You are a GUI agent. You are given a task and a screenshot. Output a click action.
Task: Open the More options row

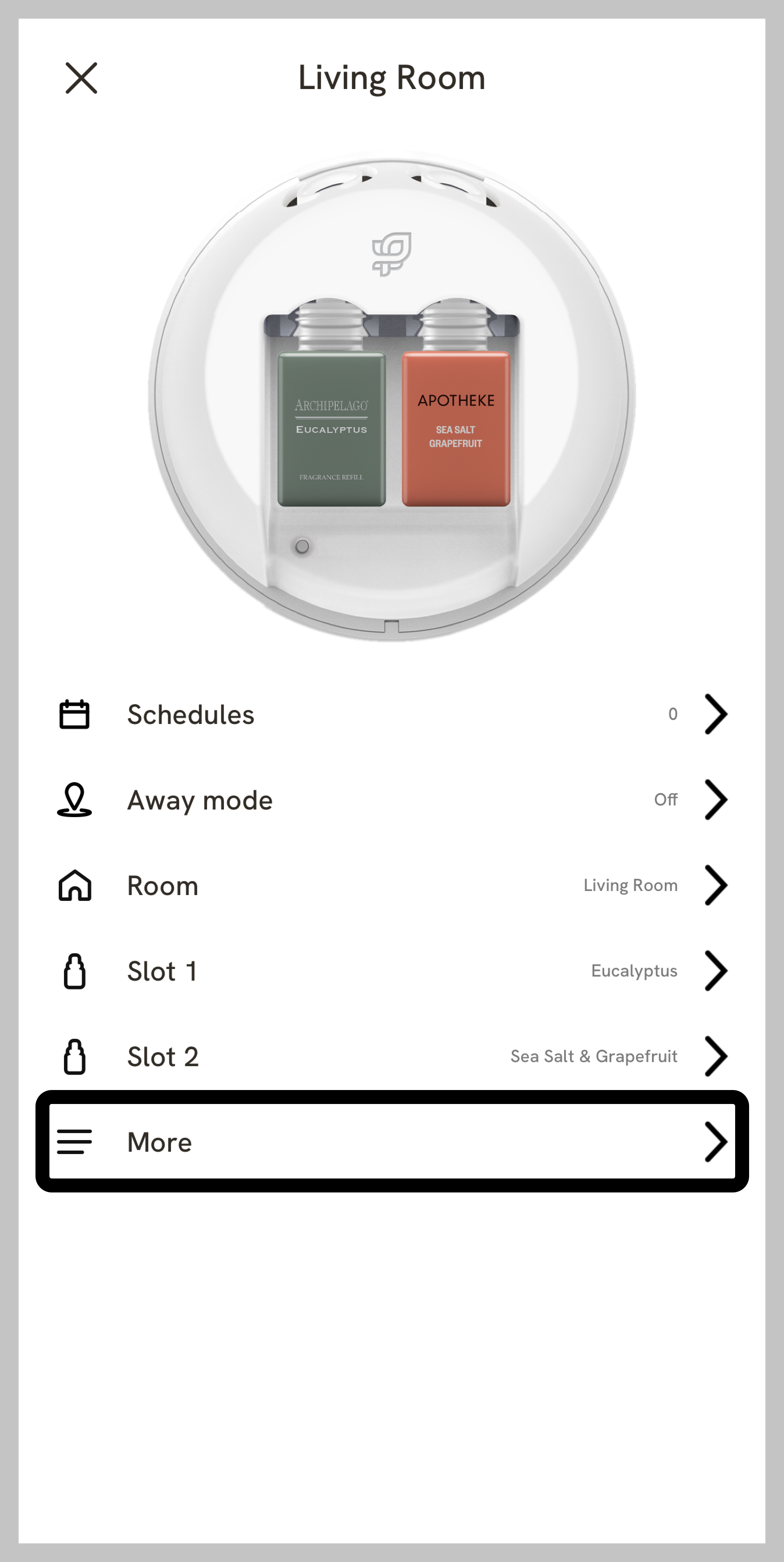point(392,1141)
